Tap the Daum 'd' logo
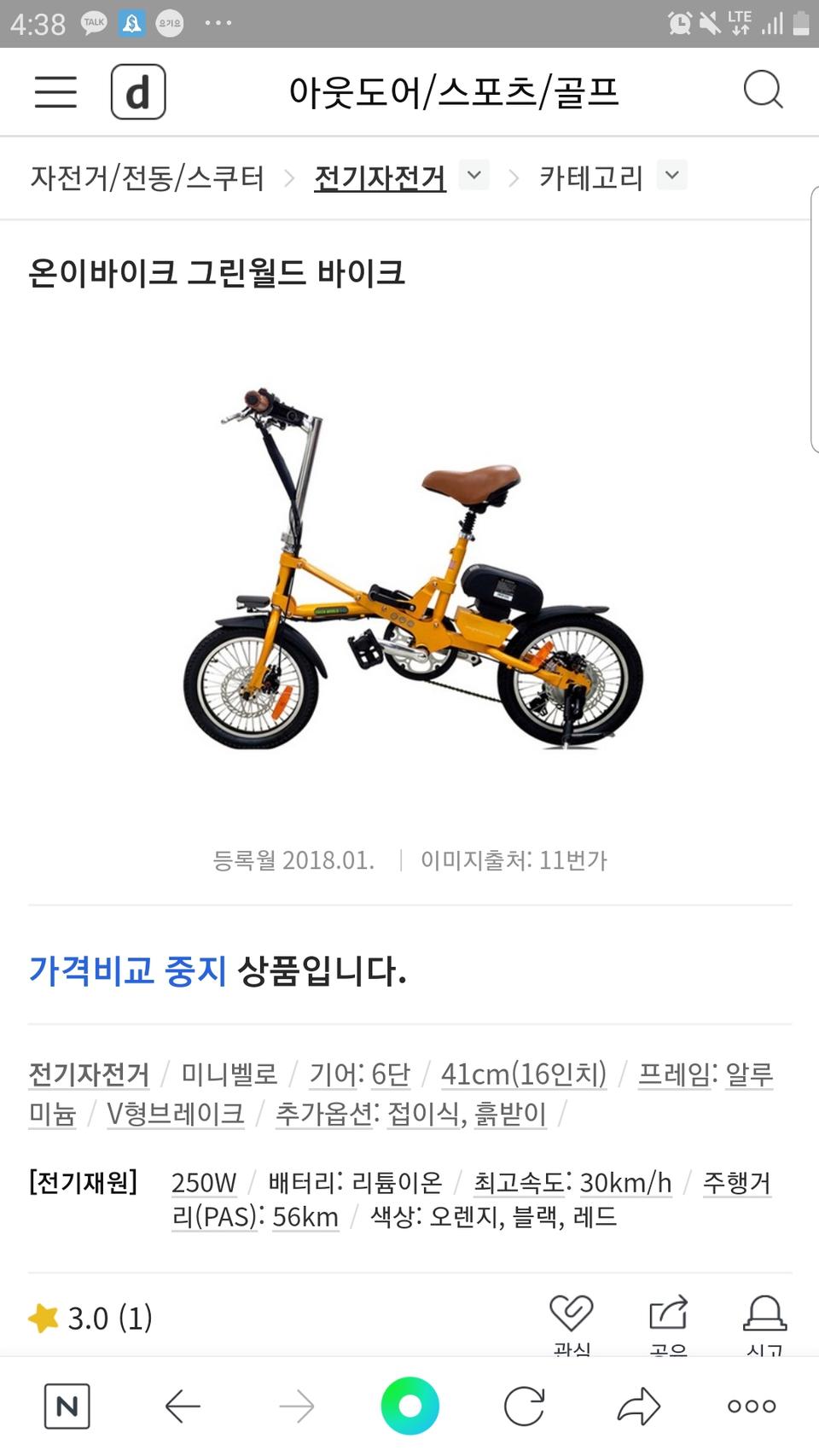The height and width of the screenshot is (1456, 819). 139,91
